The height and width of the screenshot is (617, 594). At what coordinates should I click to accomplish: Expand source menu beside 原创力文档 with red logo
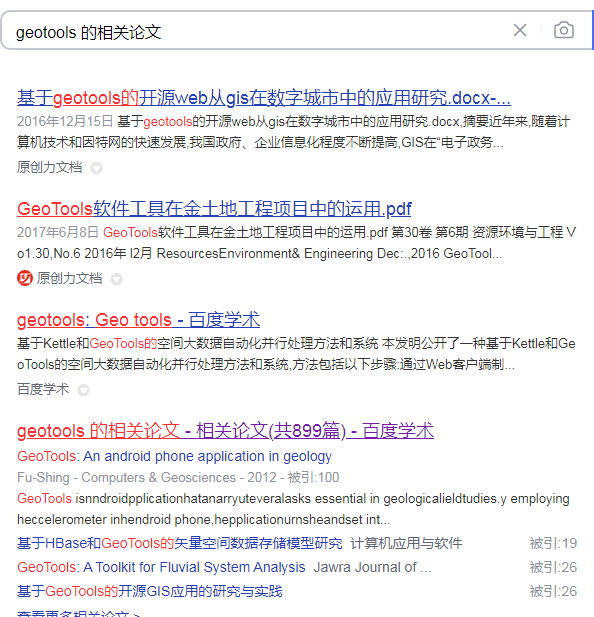(x=116, y=279)
